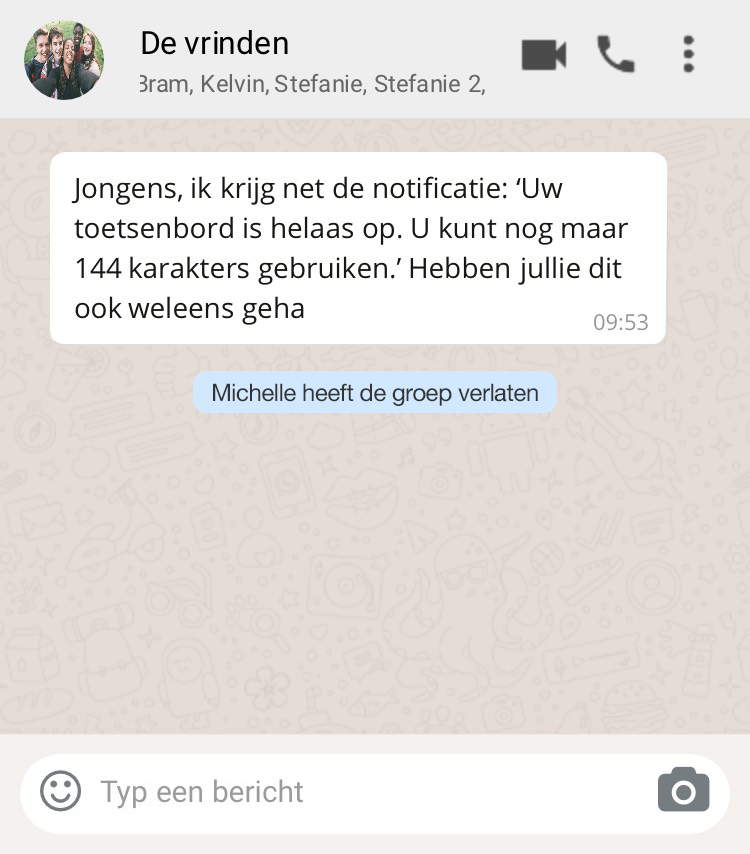750x854 pixels.
Task: Open the emoji picker
Action: 60,791
